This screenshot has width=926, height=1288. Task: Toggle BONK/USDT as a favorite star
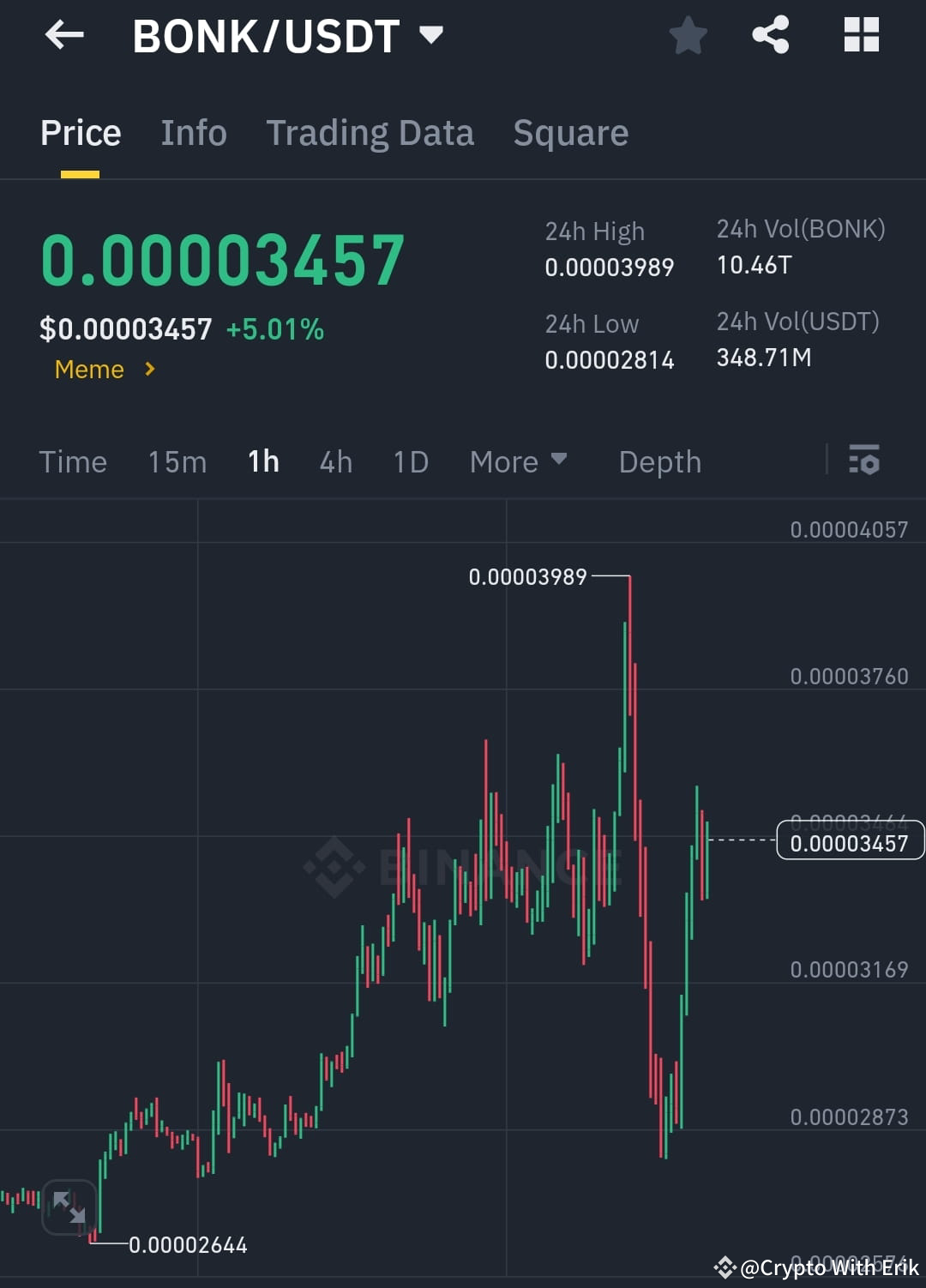pos(688,34)
